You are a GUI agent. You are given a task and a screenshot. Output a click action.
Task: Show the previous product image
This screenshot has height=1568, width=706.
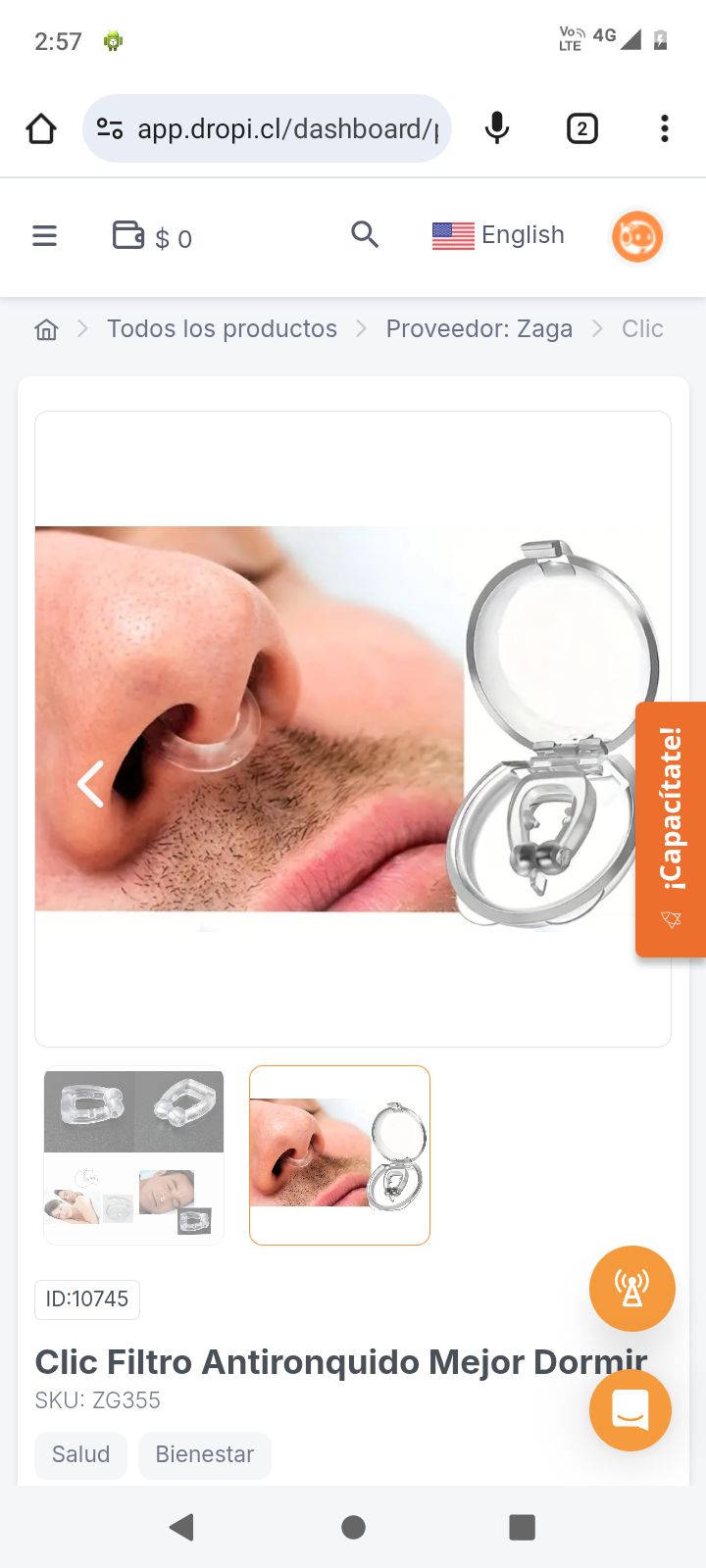coord(91,784)
